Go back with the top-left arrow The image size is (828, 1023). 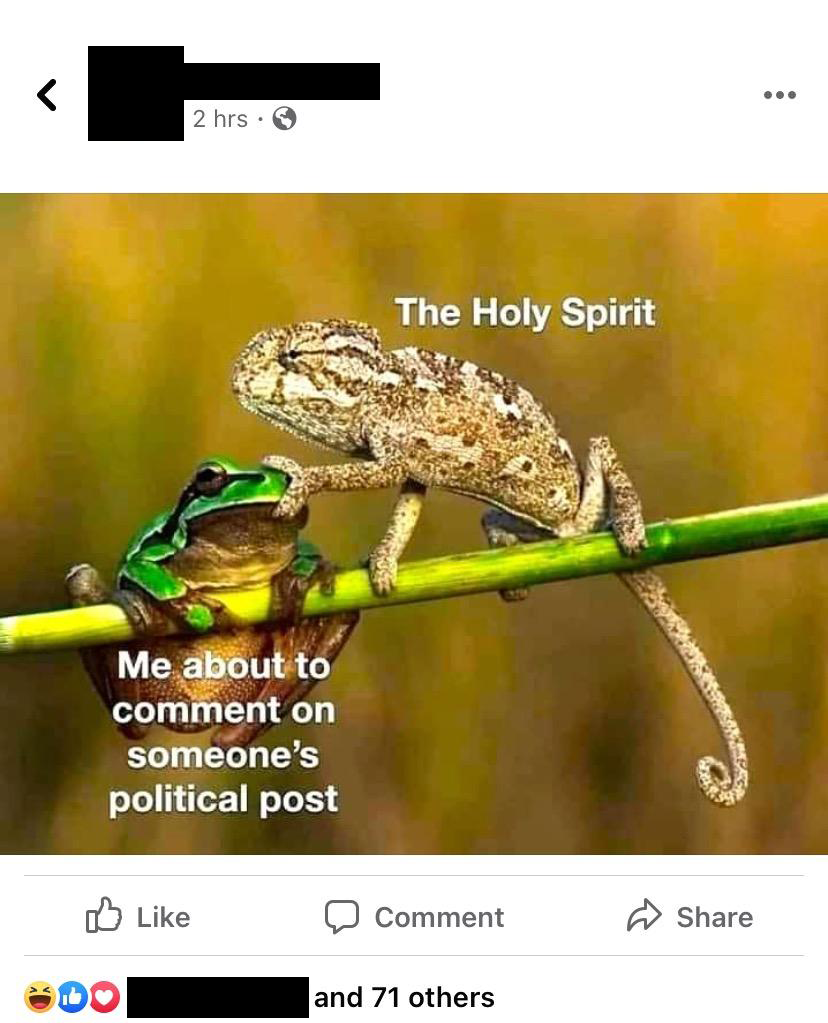coord(47,95)
